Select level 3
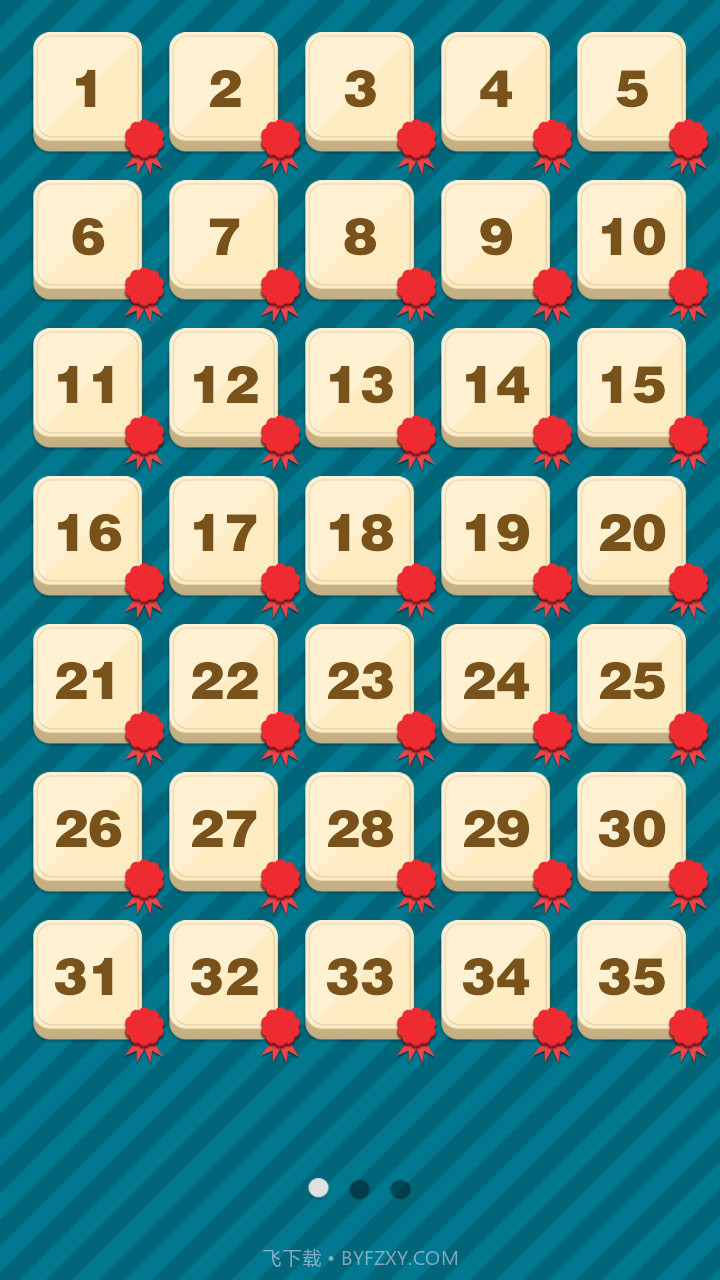The image size is (720, 1280). (359, 90)
